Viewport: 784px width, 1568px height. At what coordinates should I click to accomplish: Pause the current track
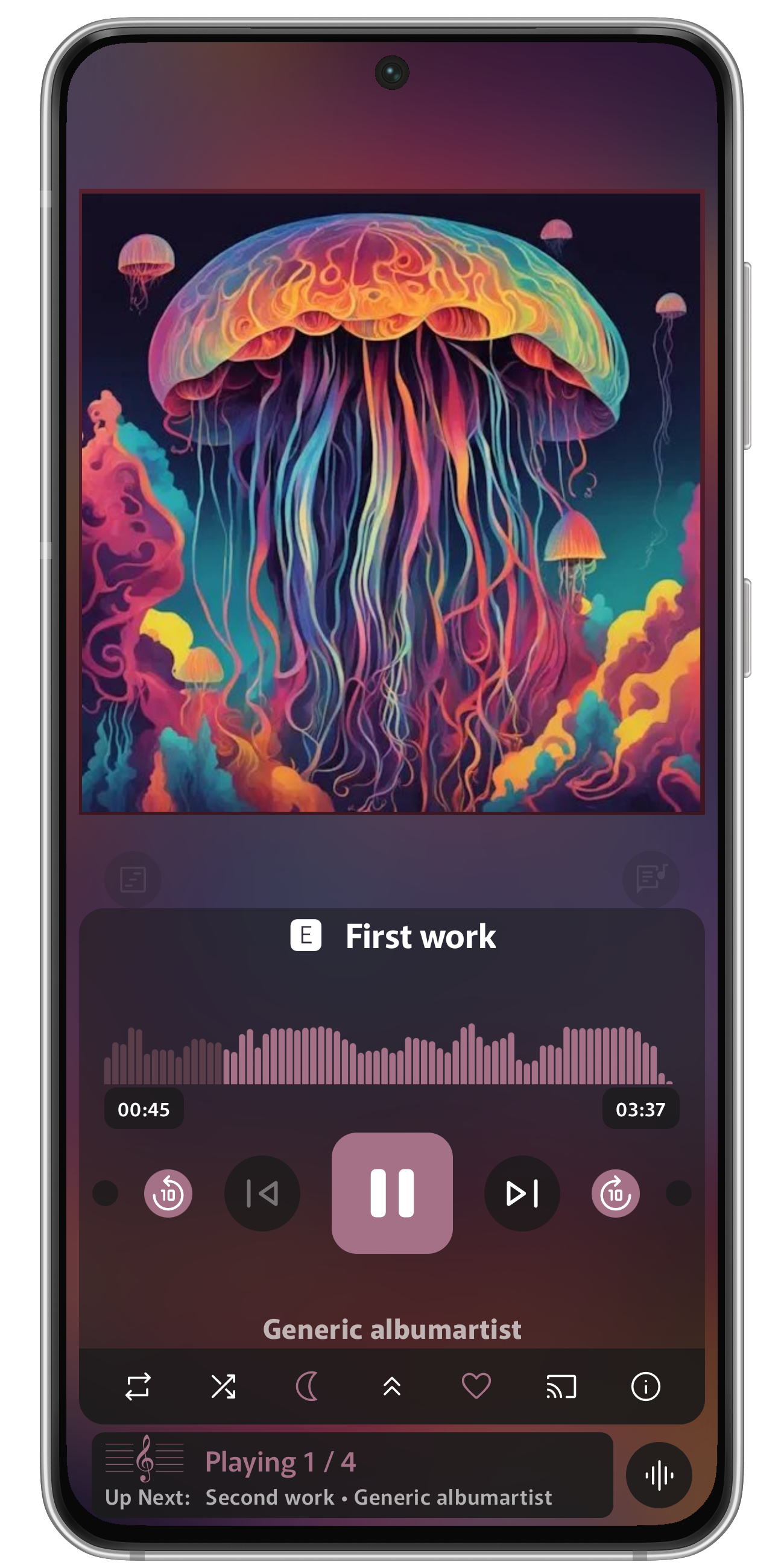(x=392, y=1192)
